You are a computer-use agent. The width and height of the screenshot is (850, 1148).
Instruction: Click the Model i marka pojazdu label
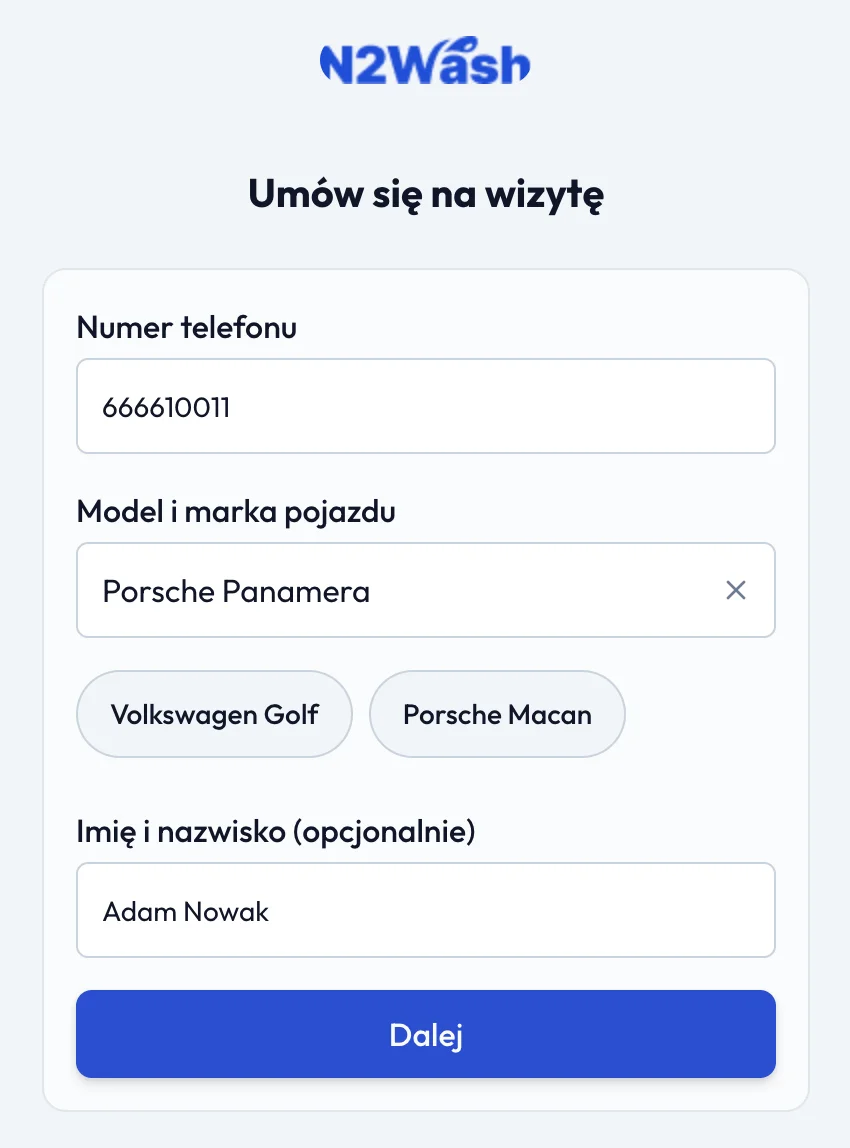[x=236, y=511]
